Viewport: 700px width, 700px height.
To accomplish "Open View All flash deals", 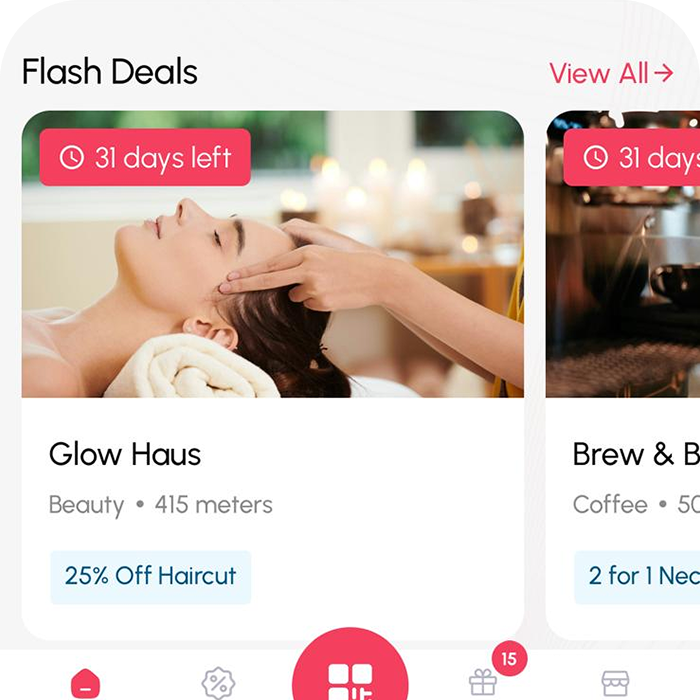I will tap(611, 73).
